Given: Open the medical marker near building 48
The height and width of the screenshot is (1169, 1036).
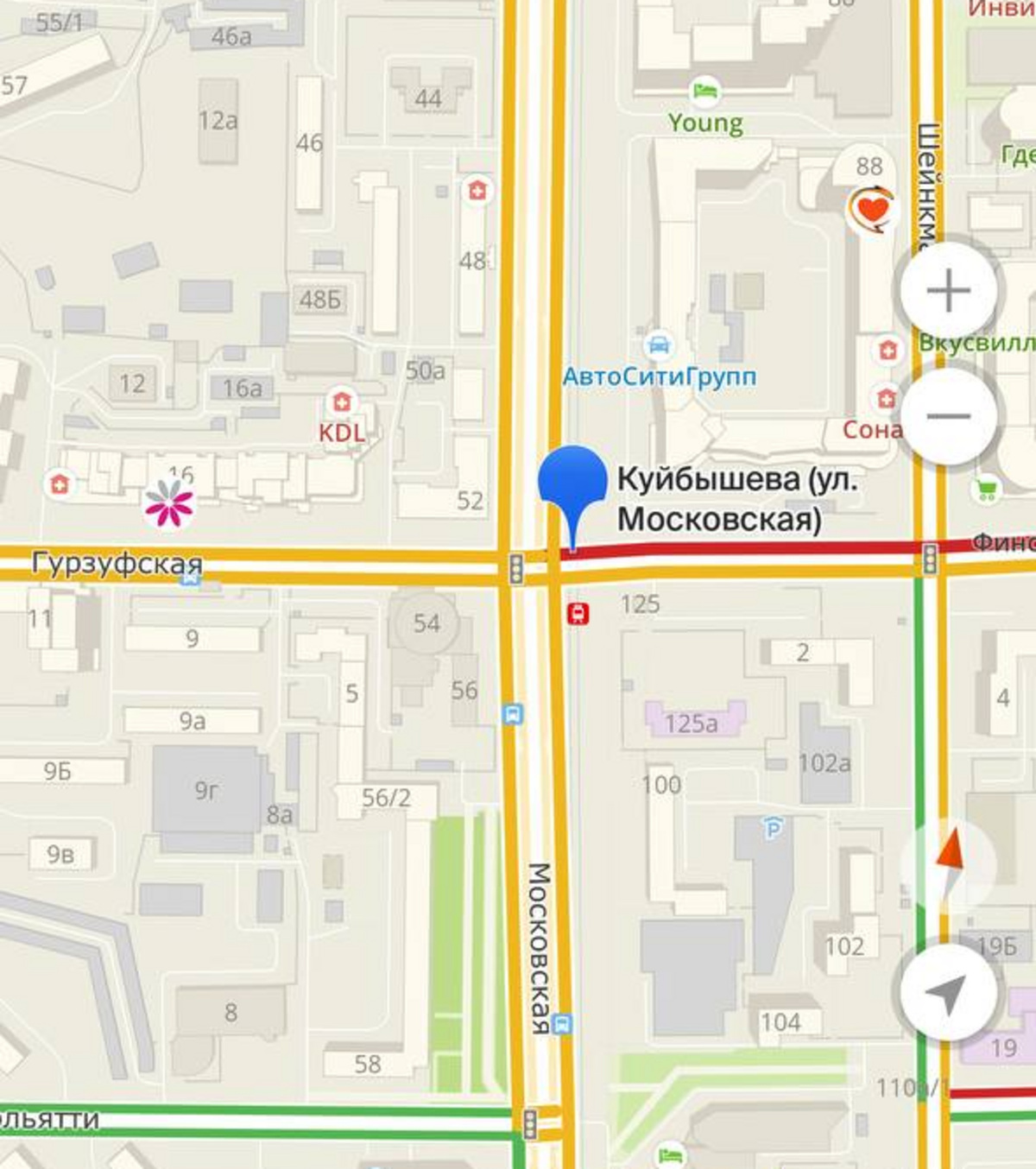Looking at the screenshot, I should (477, 190).
